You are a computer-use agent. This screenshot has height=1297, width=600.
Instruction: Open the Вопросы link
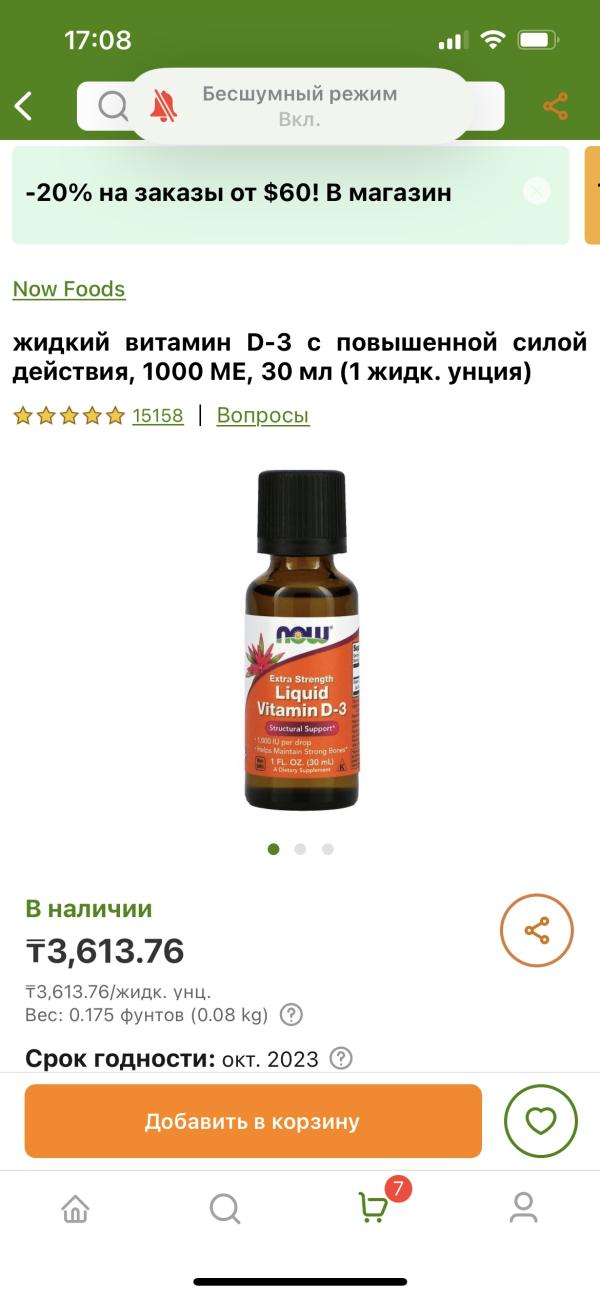[x=263, y=415]
